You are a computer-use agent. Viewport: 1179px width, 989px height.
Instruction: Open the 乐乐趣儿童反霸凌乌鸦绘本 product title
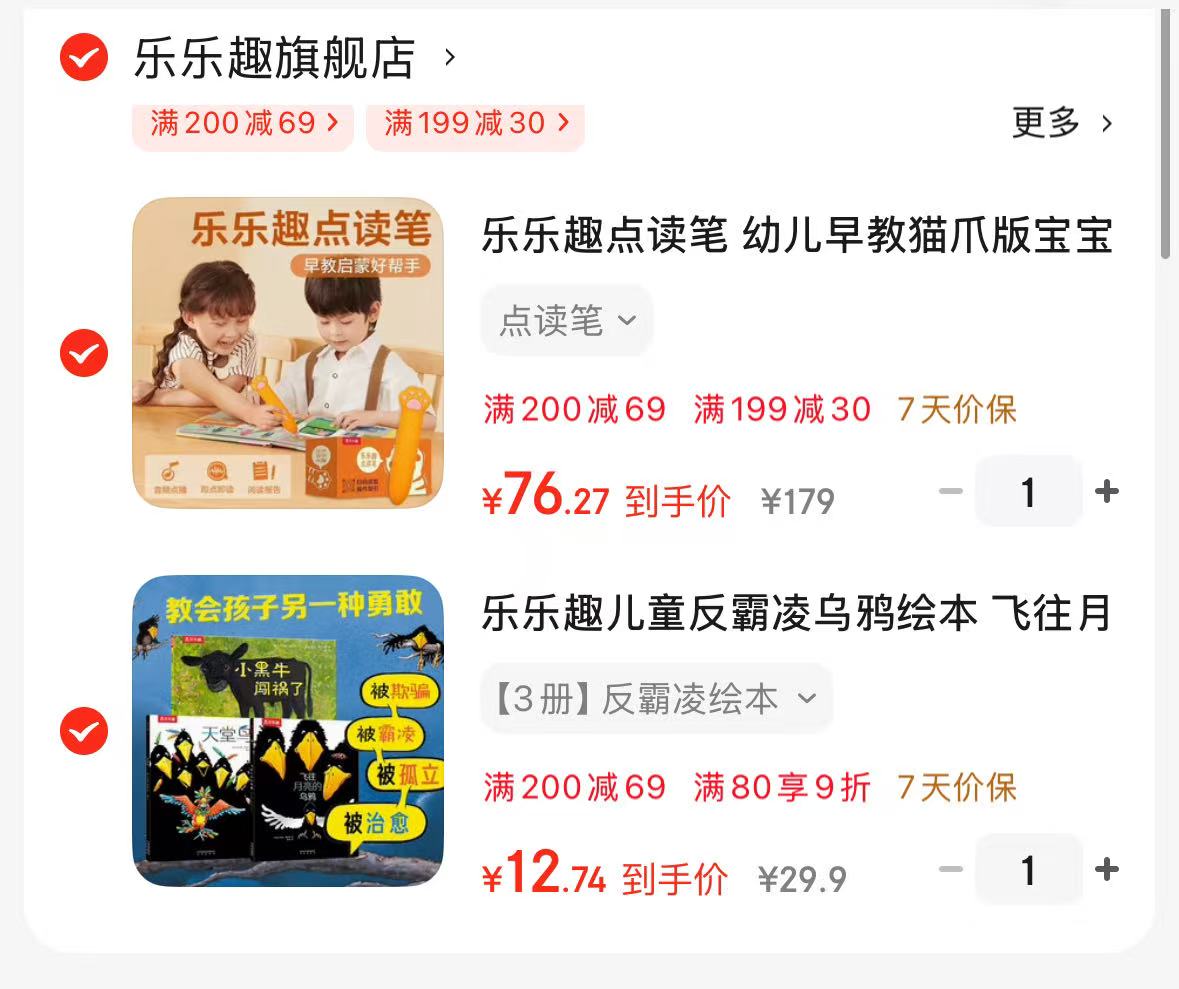point(796,613)
